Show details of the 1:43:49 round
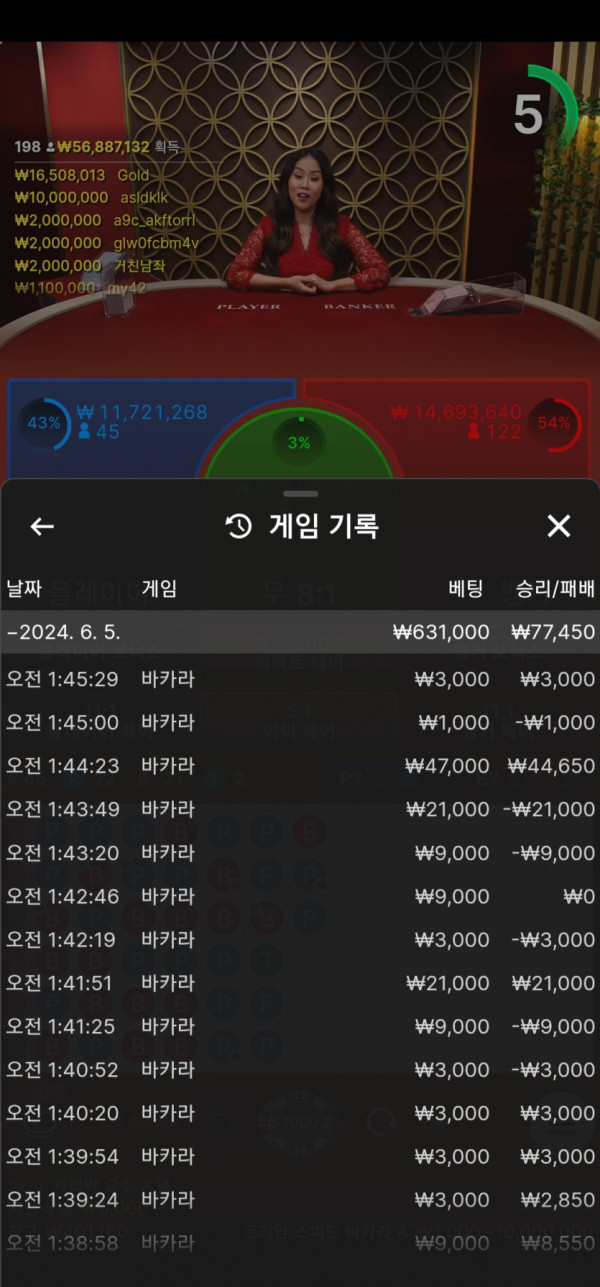This screenshot has width=600, height=1287. pyautogui.click(x=300, y=809)
